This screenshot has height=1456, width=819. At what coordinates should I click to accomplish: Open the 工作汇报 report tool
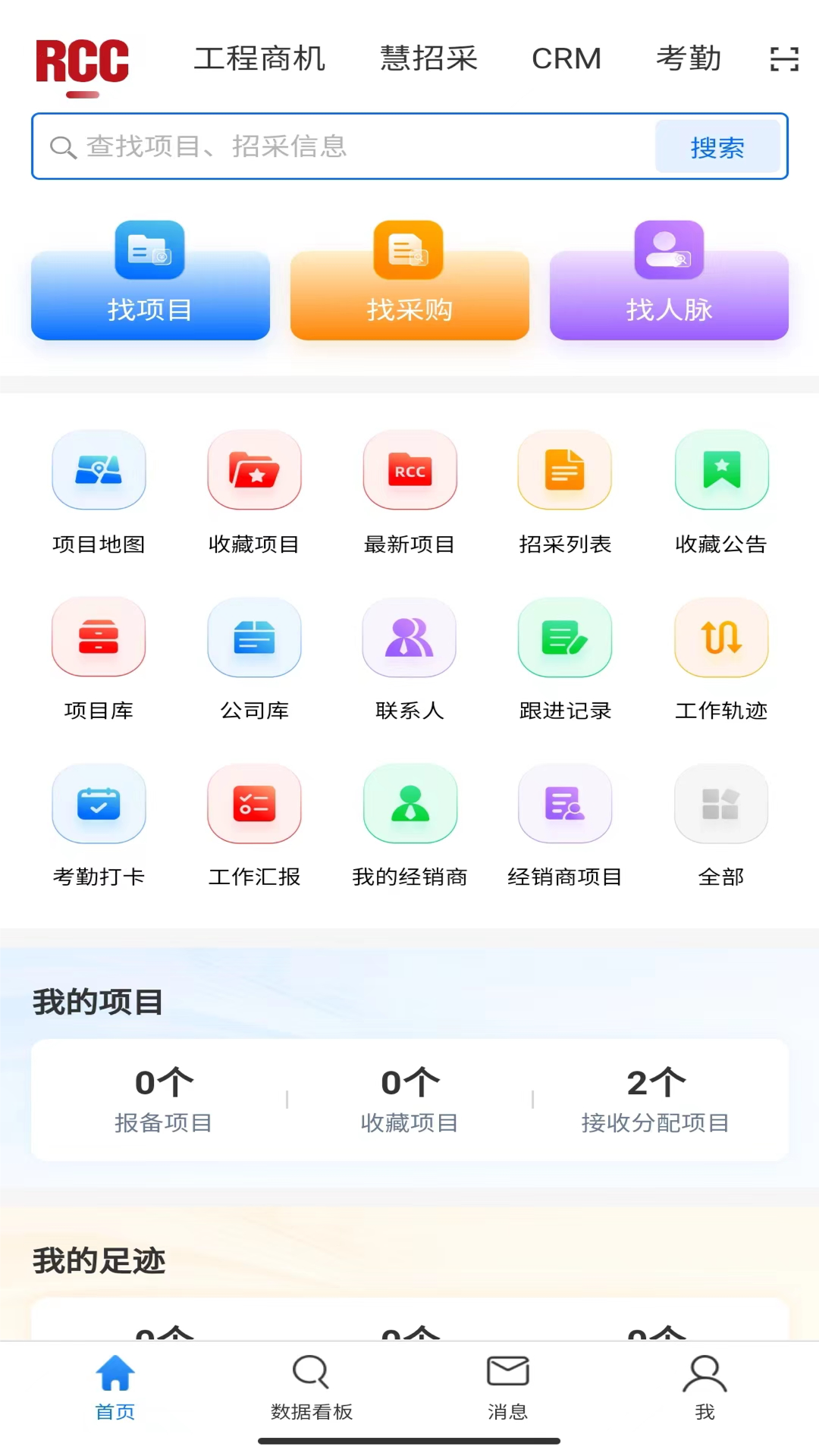(x=254, y=825)
